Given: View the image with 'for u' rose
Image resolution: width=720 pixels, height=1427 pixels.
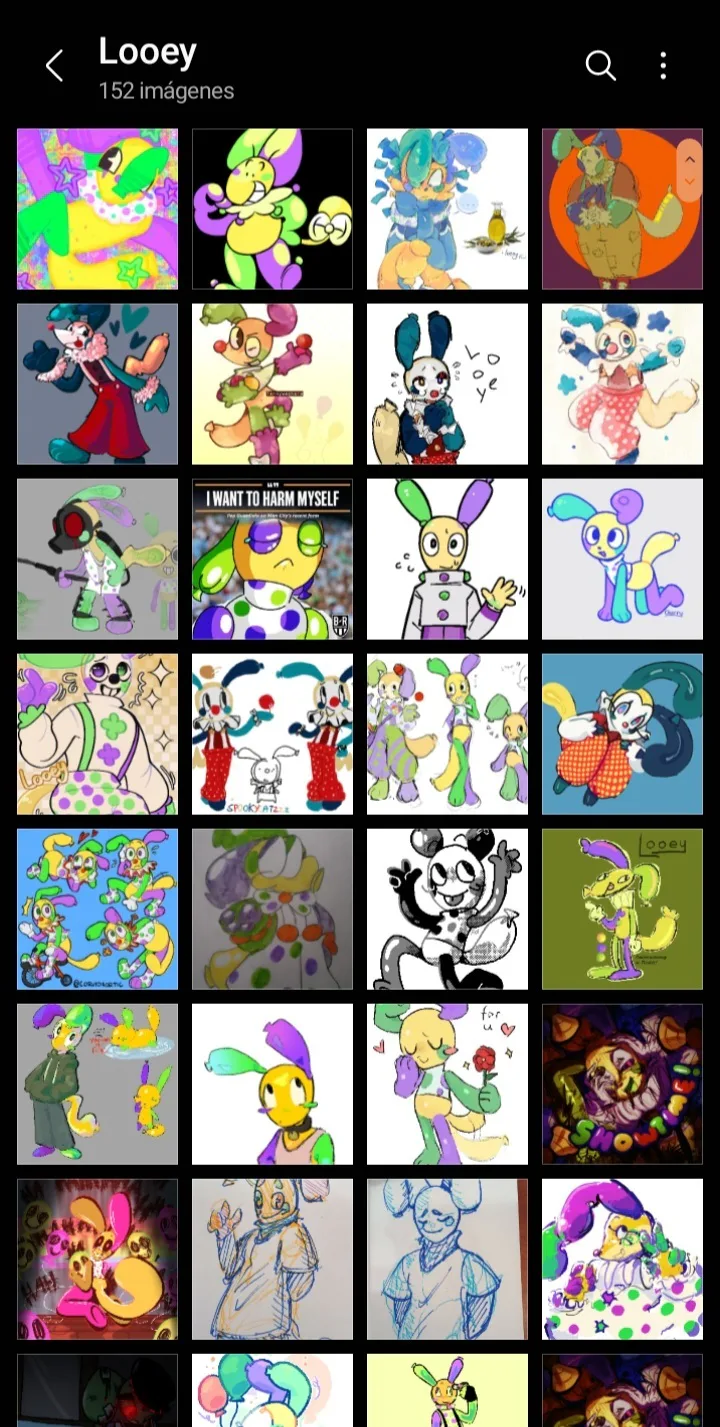Looking at the screenshot, I should 447,1084.
